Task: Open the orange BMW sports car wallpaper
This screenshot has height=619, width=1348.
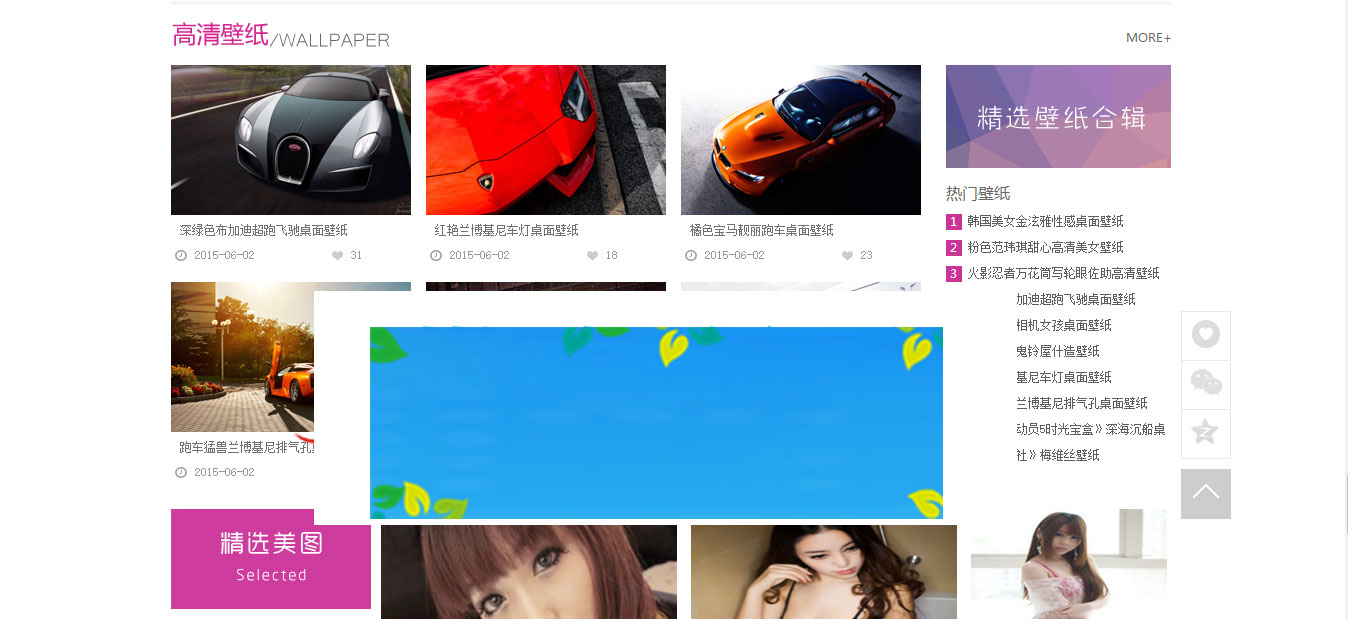Action: (800, 139)
